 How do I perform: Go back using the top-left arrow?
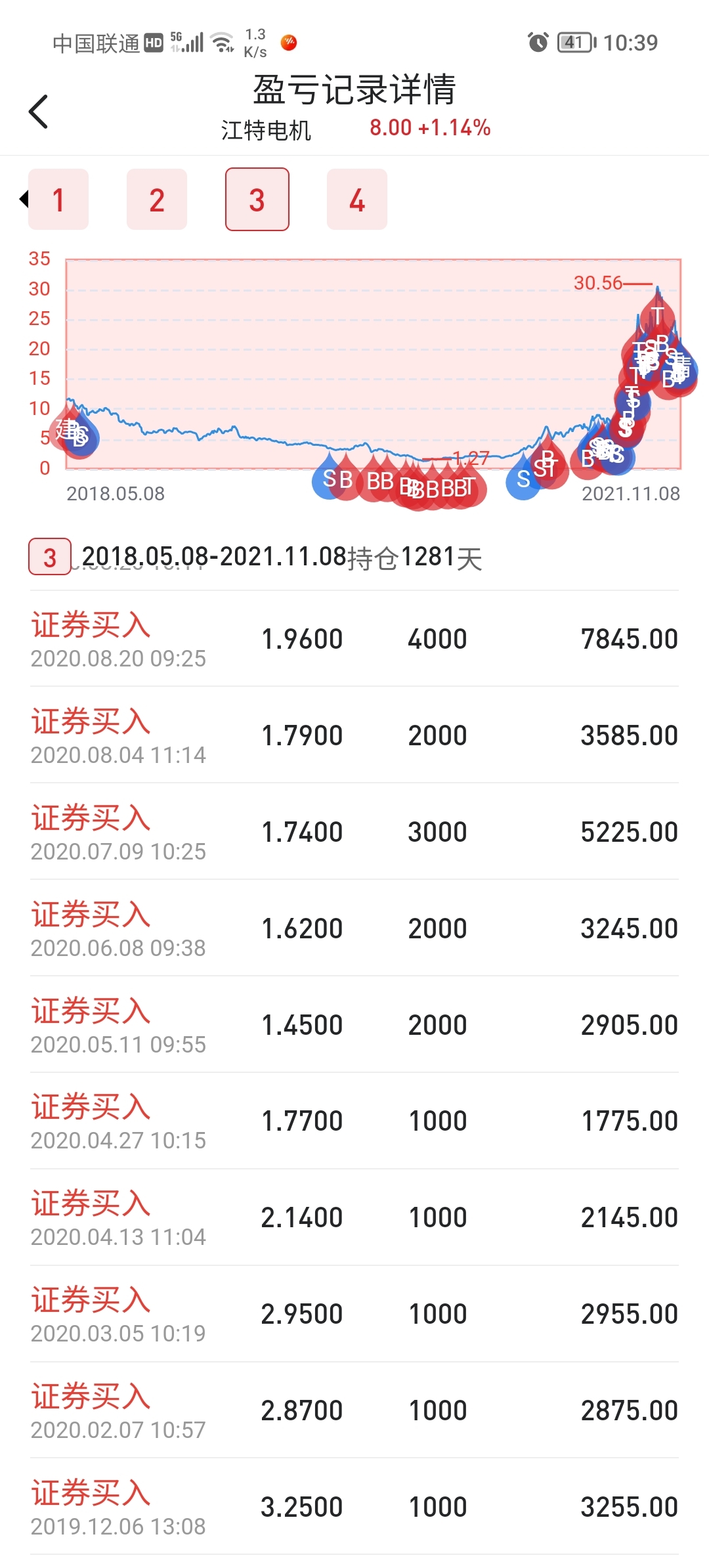click(x=39, y=112)
